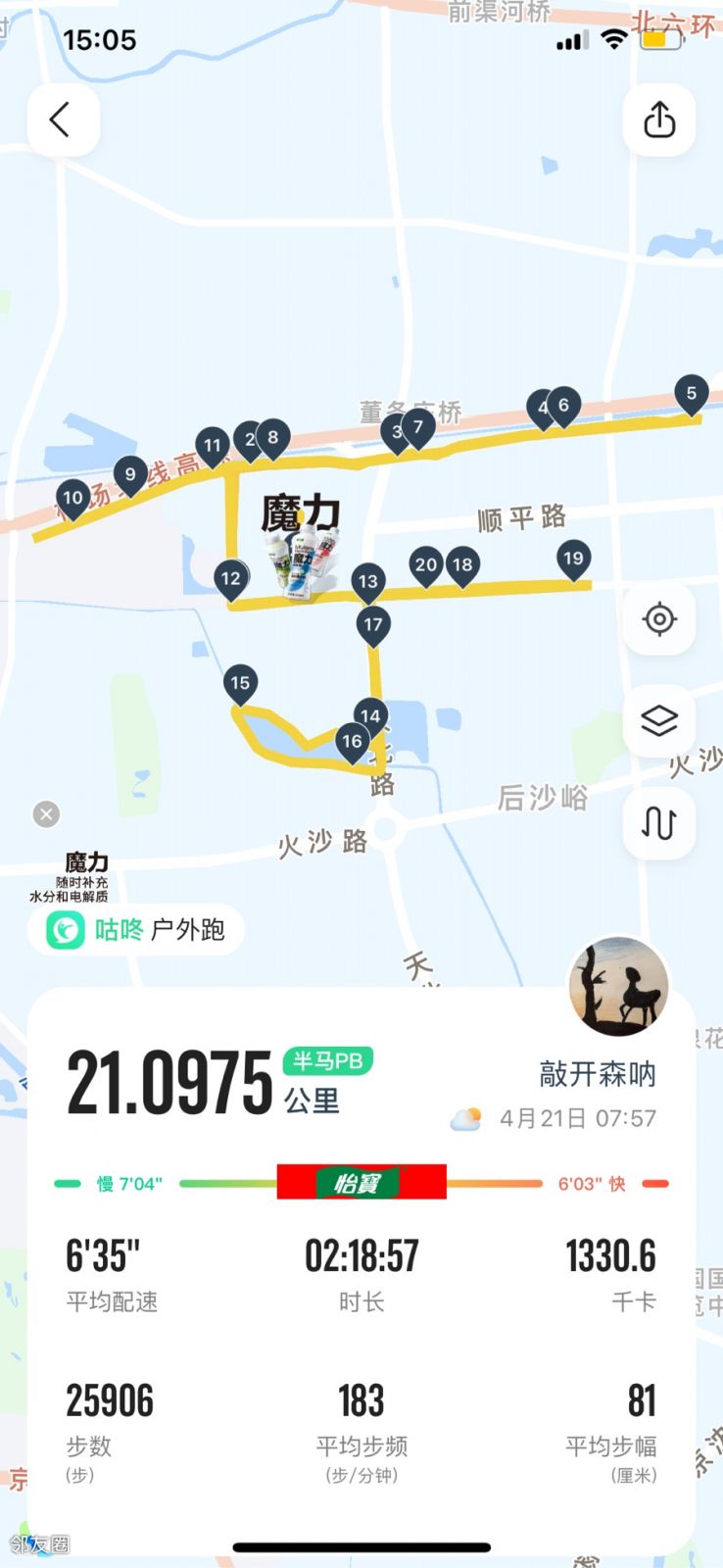
Task: Dismiss the 魔力 ad banner
Action: 46,814
